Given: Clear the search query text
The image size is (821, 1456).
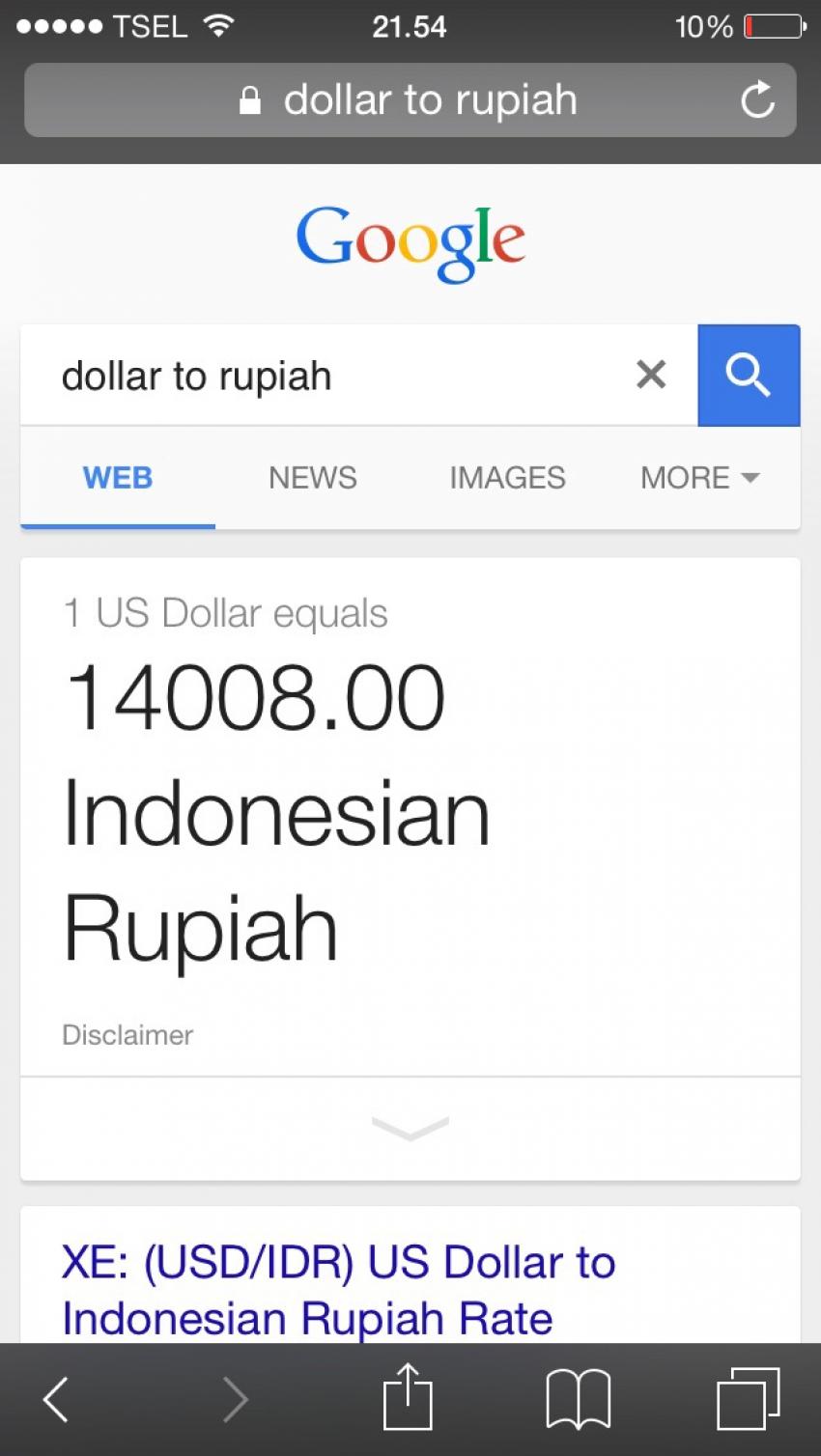Looking at the screenshot, I should pos(651,375).
